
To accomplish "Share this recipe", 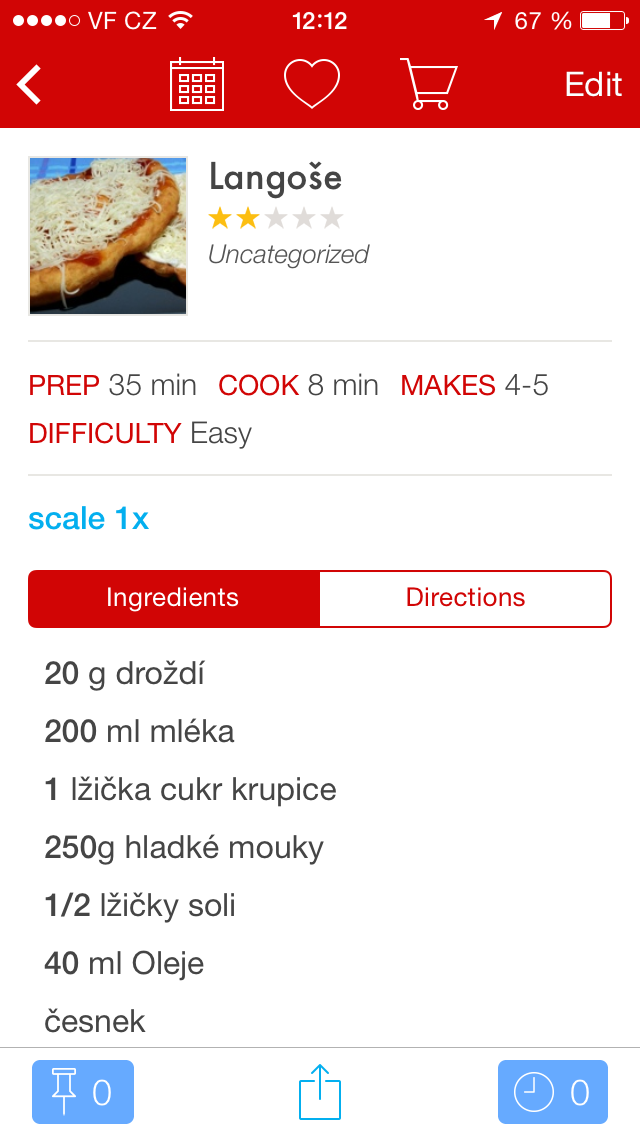I will point(320,1092).
